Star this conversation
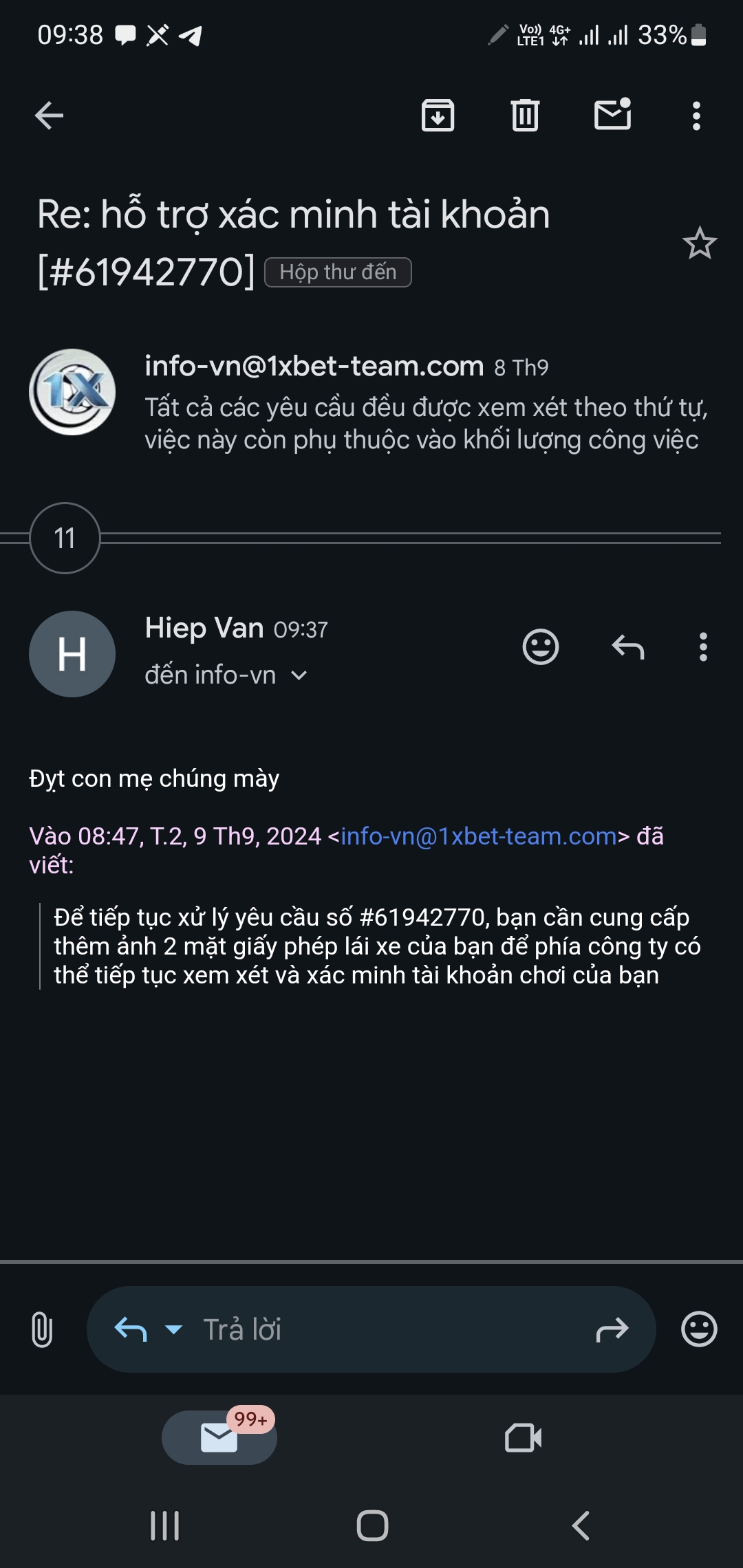 [700, 243]
